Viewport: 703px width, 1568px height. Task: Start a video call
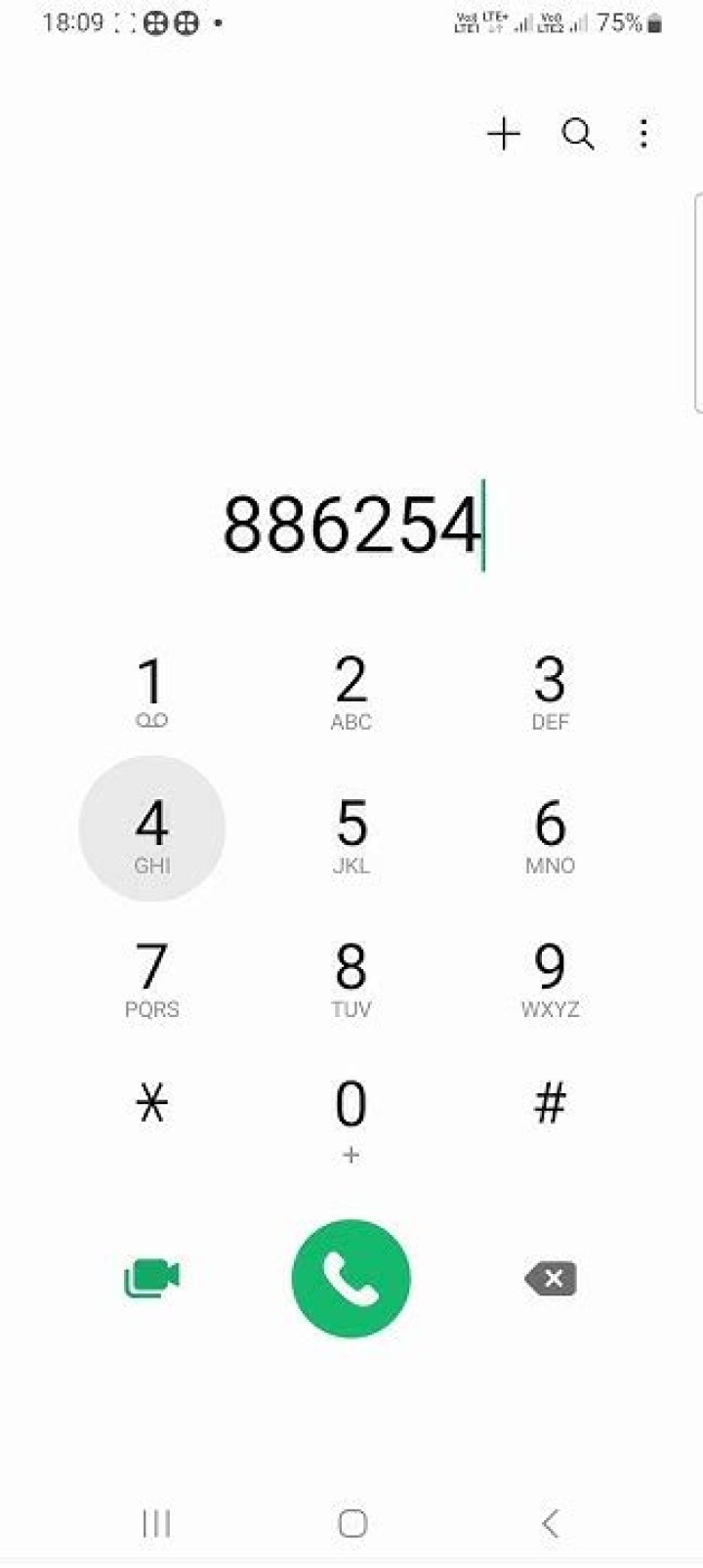click(152, 1278)
